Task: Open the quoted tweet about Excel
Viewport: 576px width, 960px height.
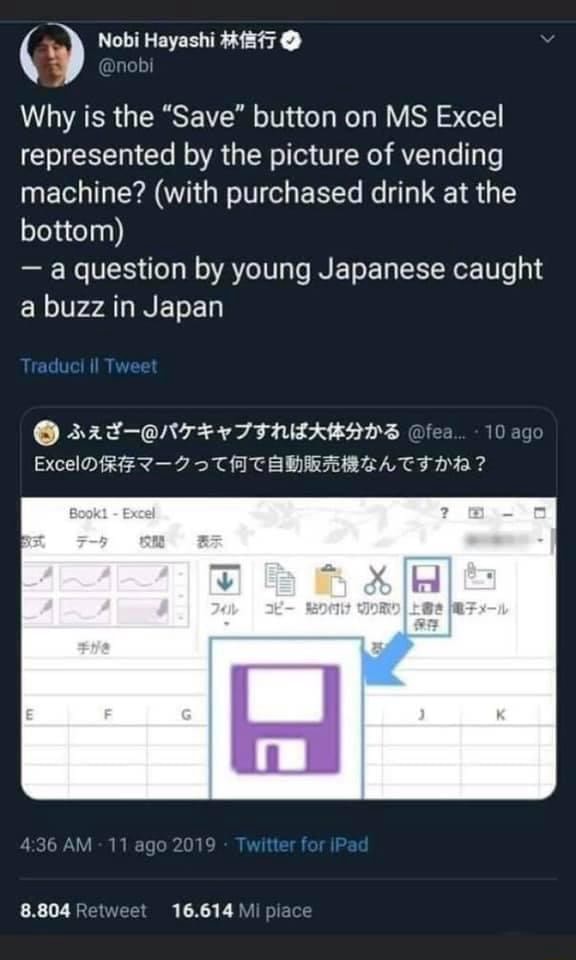Action: pyautogui.click(x=289, y=603)
